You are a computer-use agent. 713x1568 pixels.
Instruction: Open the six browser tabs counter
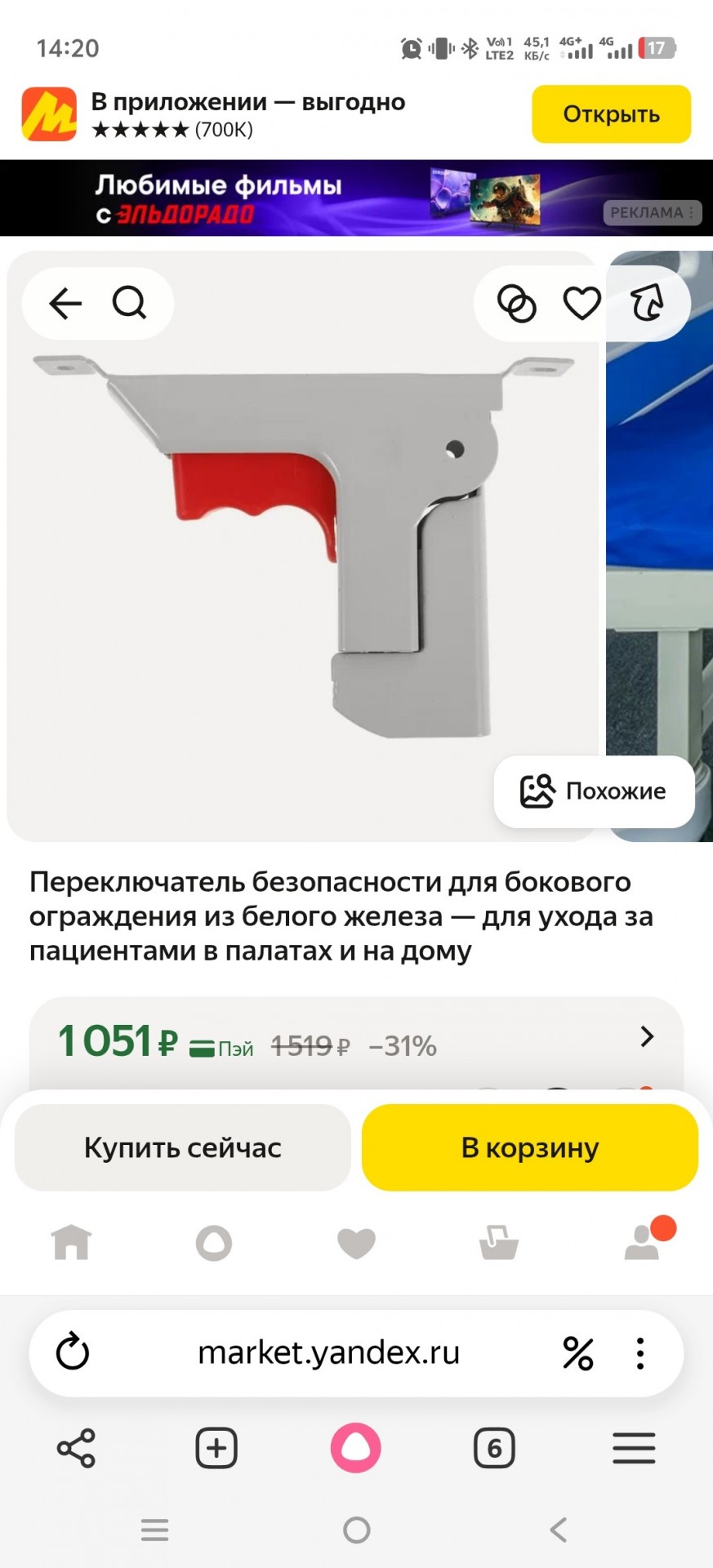[494, 1449]
